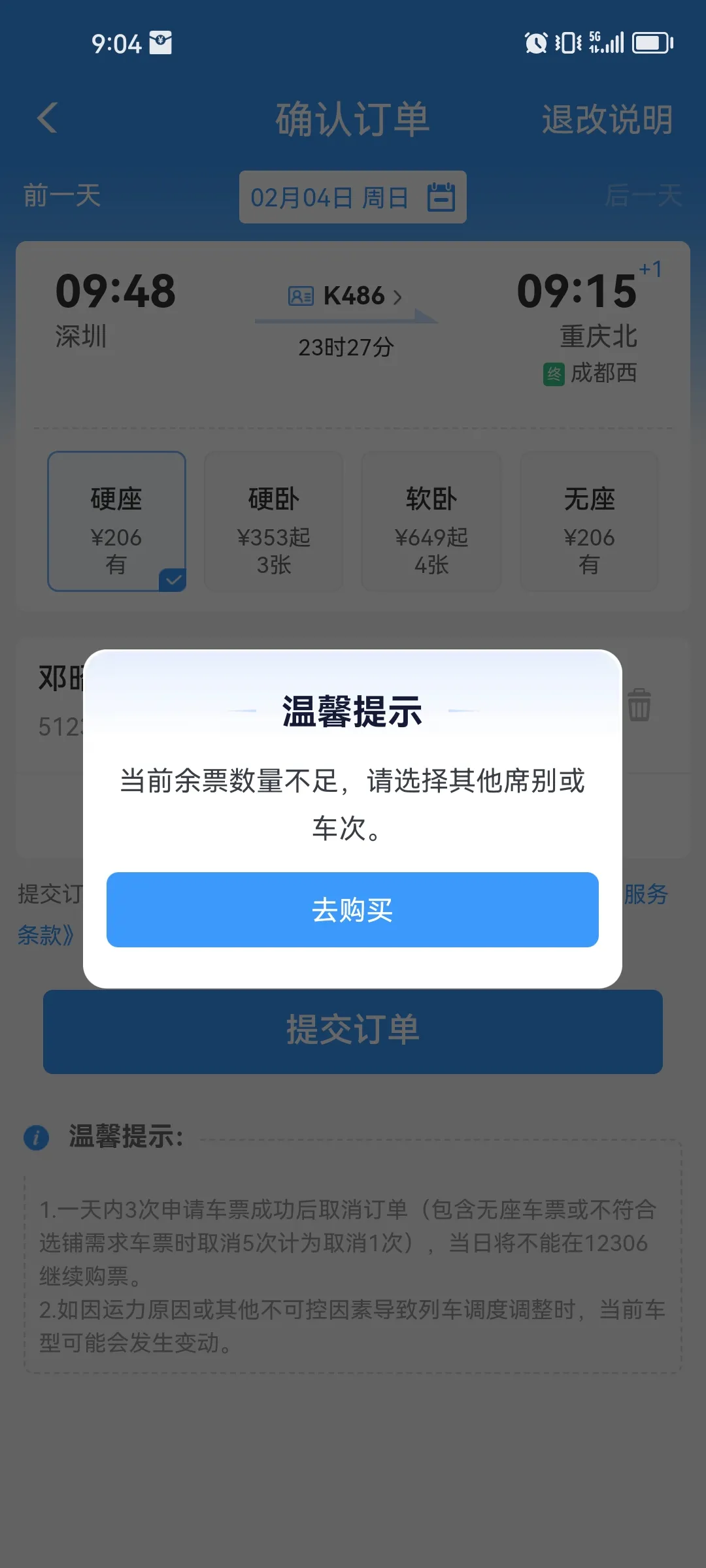Select the 硬卧 ¥353起 seat type

[274, 521]
